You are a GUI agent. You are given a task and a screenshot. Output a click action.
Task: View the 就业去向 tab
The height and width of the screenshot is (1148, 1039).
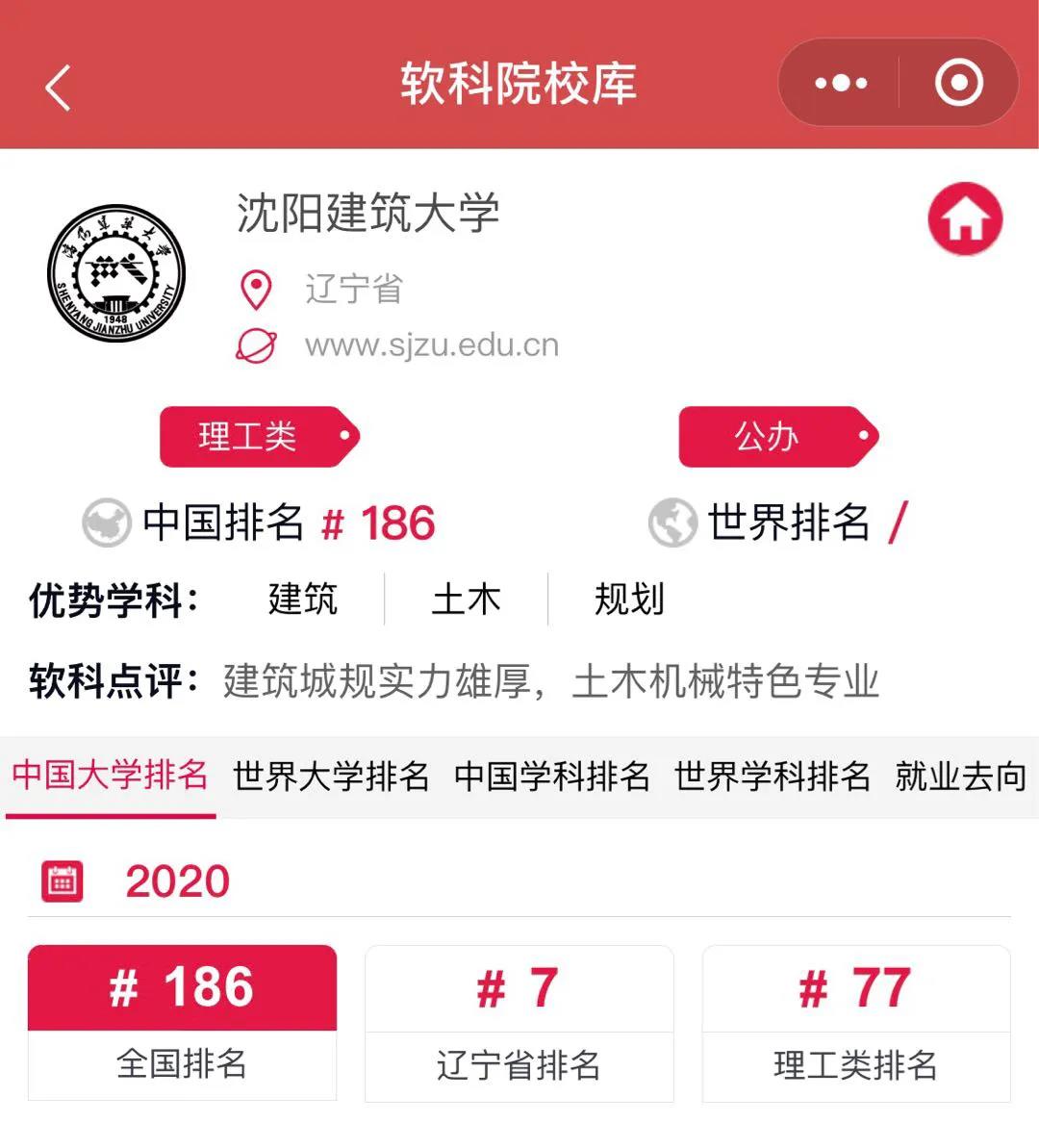(960, 776)
